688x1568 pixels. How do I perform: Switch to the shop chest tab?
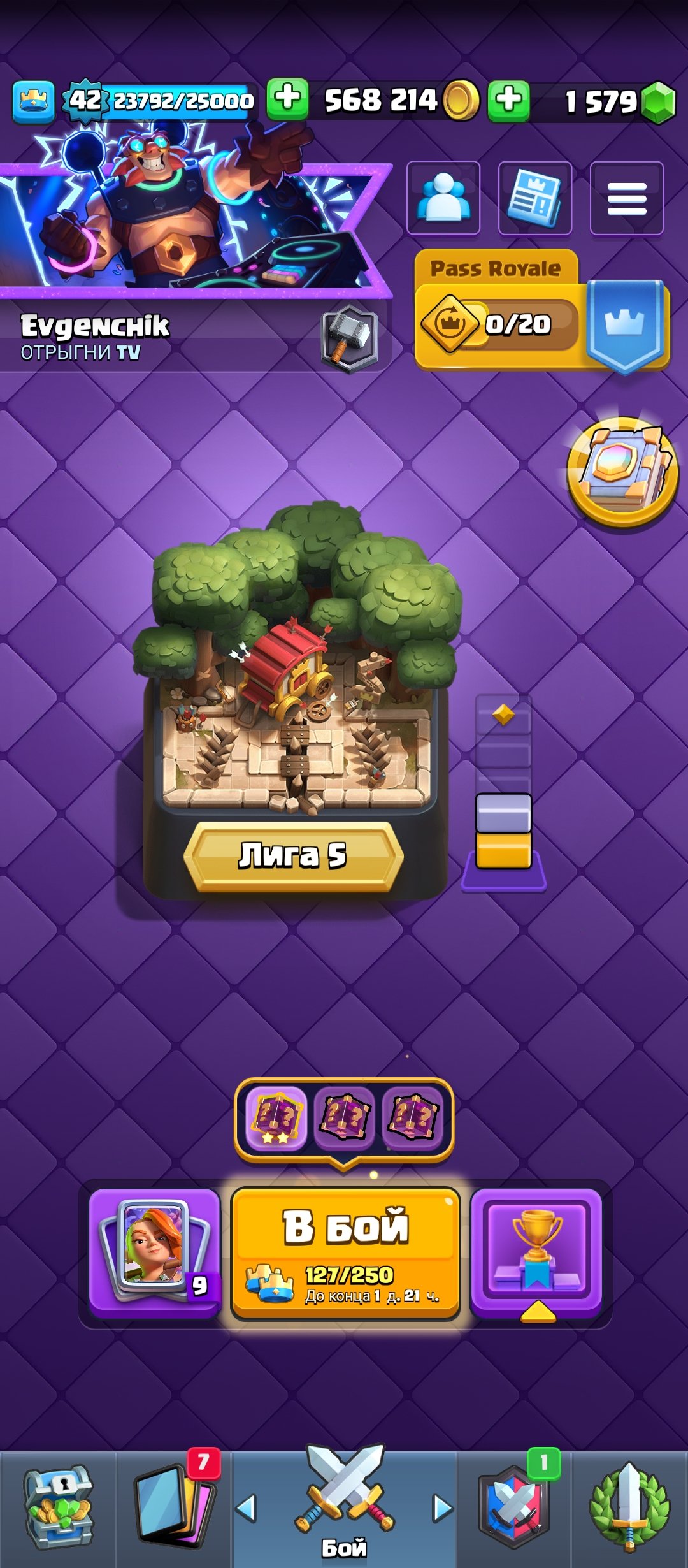pyautogui.click(x=59, y=1507)
